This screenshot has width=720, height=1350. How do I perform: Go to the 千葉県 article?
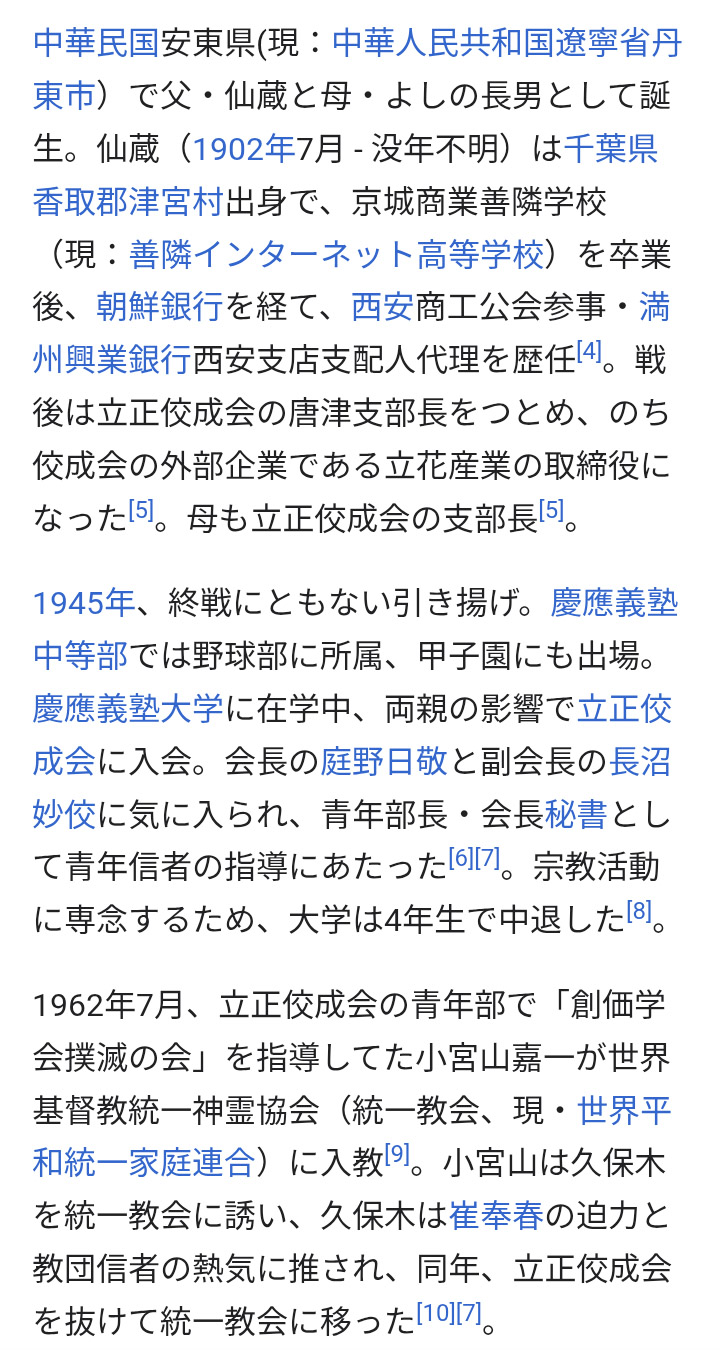coord(610,149)
